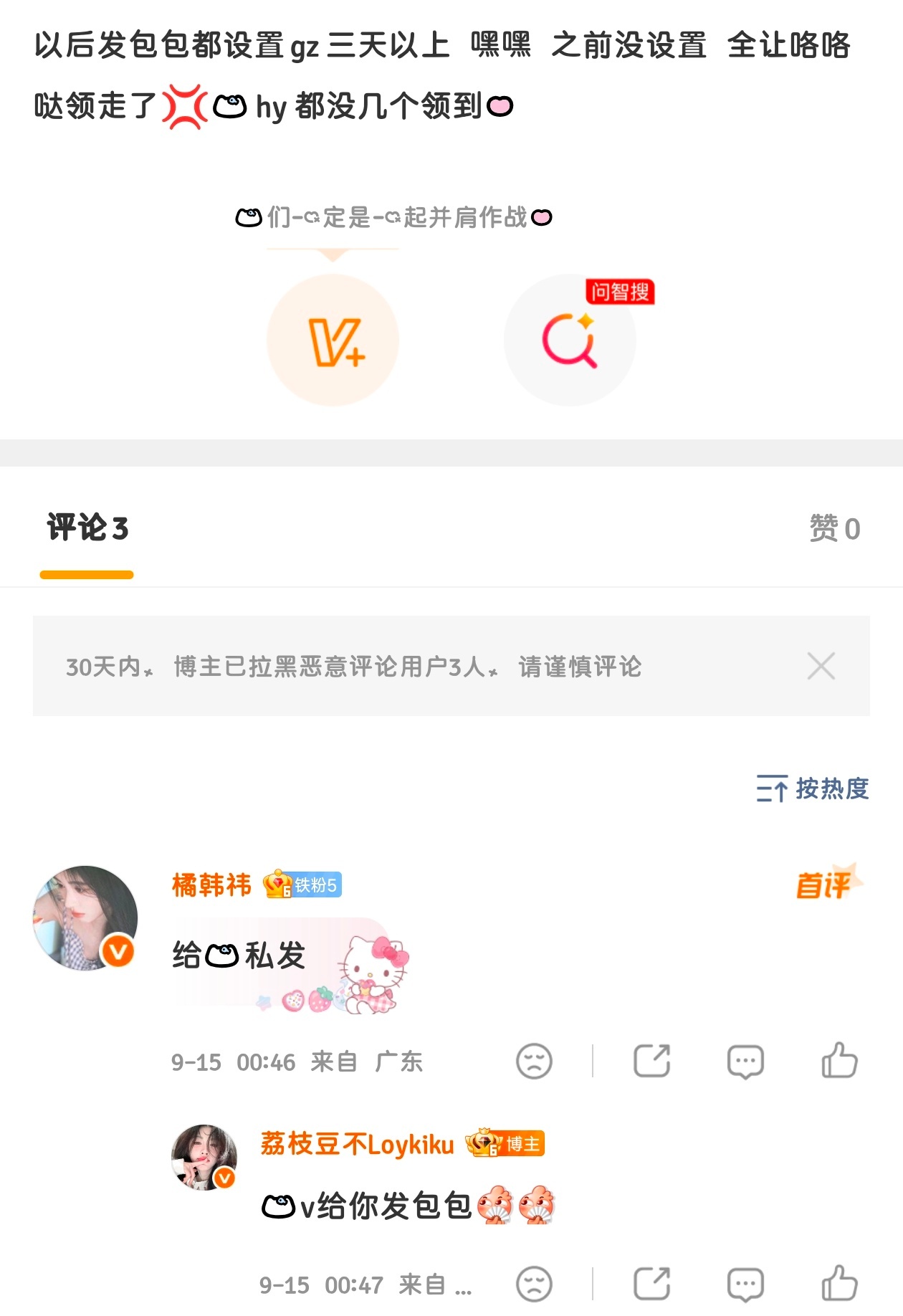Tap the orange V+ membership button
The height and width of the screenshot is (1316, 903).
(x=333, y=340)
